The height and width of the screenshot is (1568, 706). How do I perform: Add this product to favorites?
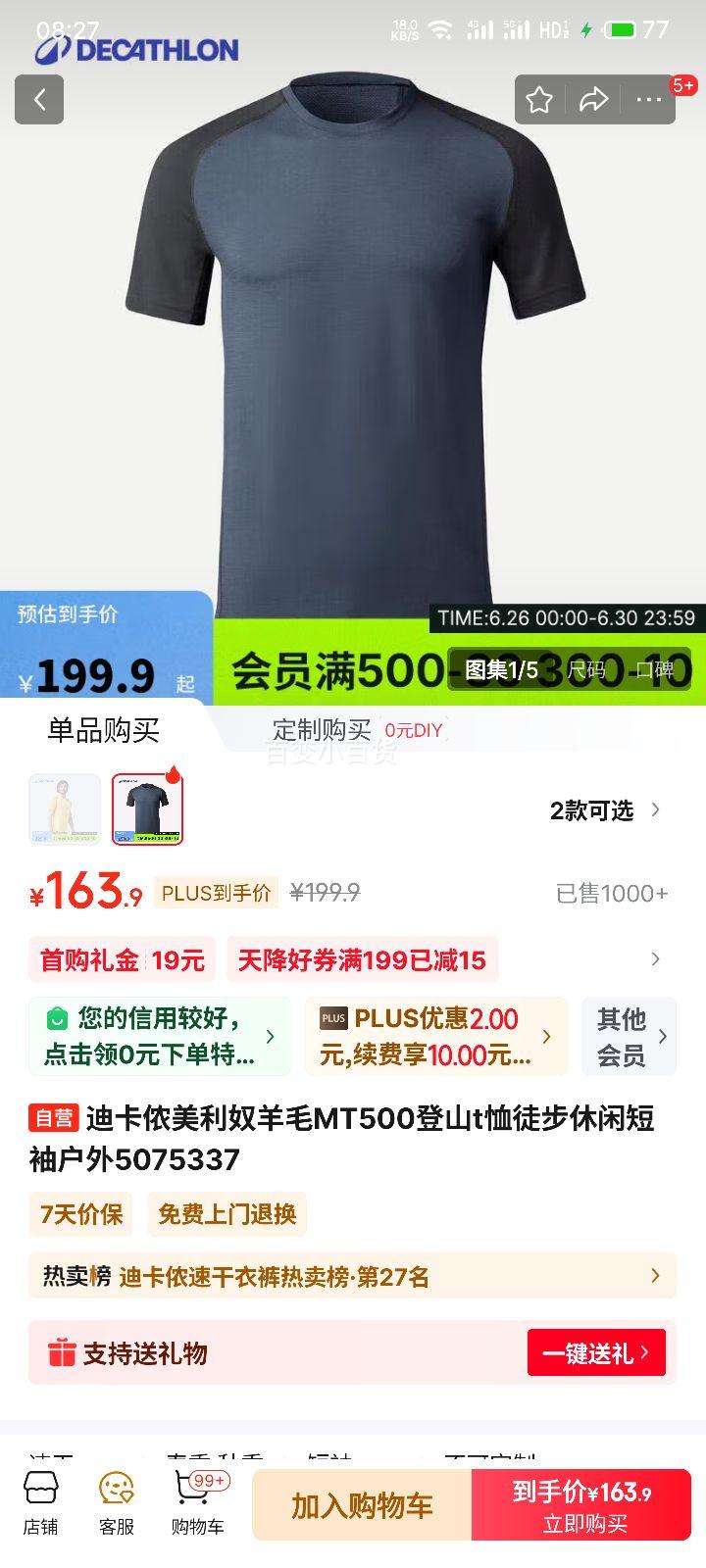coord(539,99)
